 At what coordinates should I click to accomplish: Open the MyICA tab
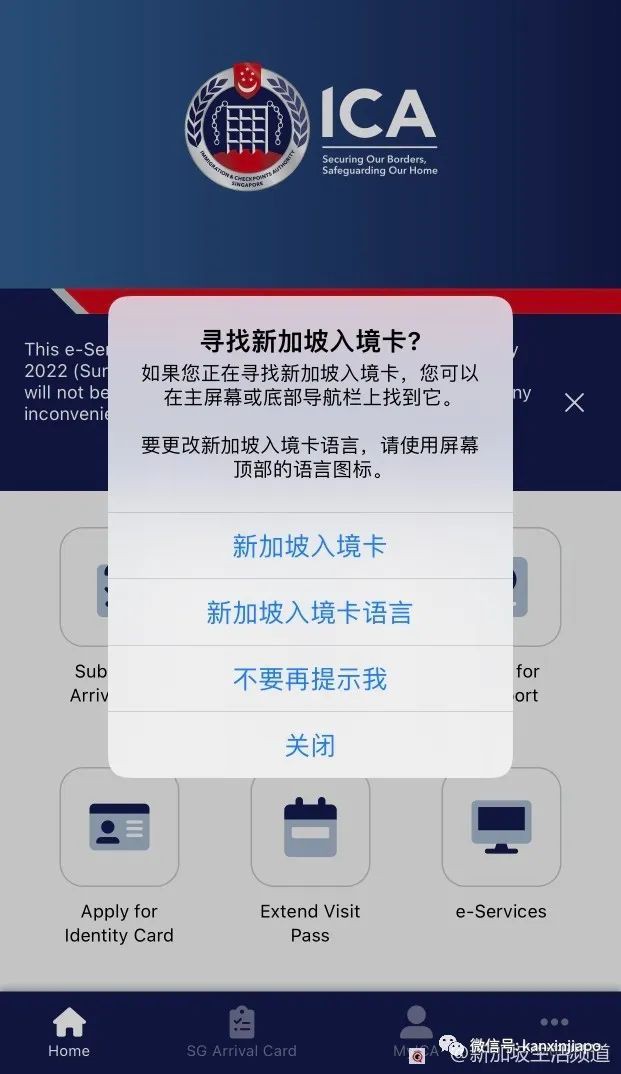pyautogui.click(x=416, y=1030)
